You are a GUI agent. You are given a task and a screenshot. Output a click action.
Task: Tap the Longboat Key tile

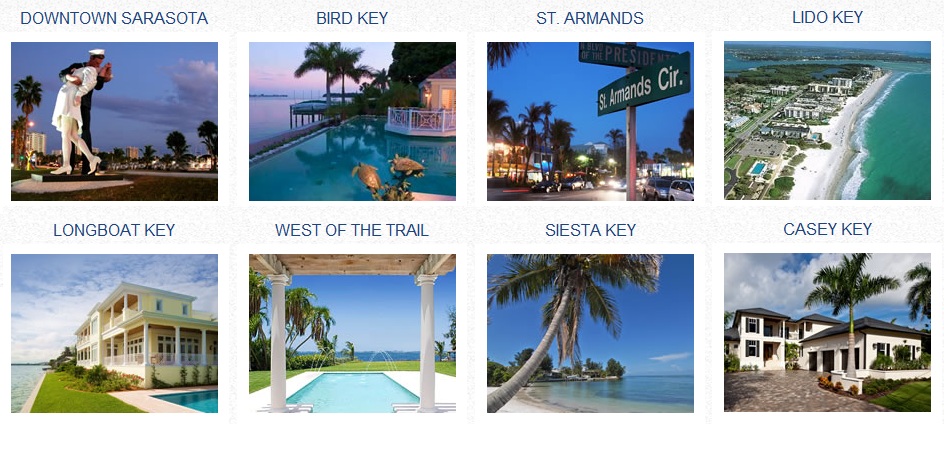pos(114,333)
